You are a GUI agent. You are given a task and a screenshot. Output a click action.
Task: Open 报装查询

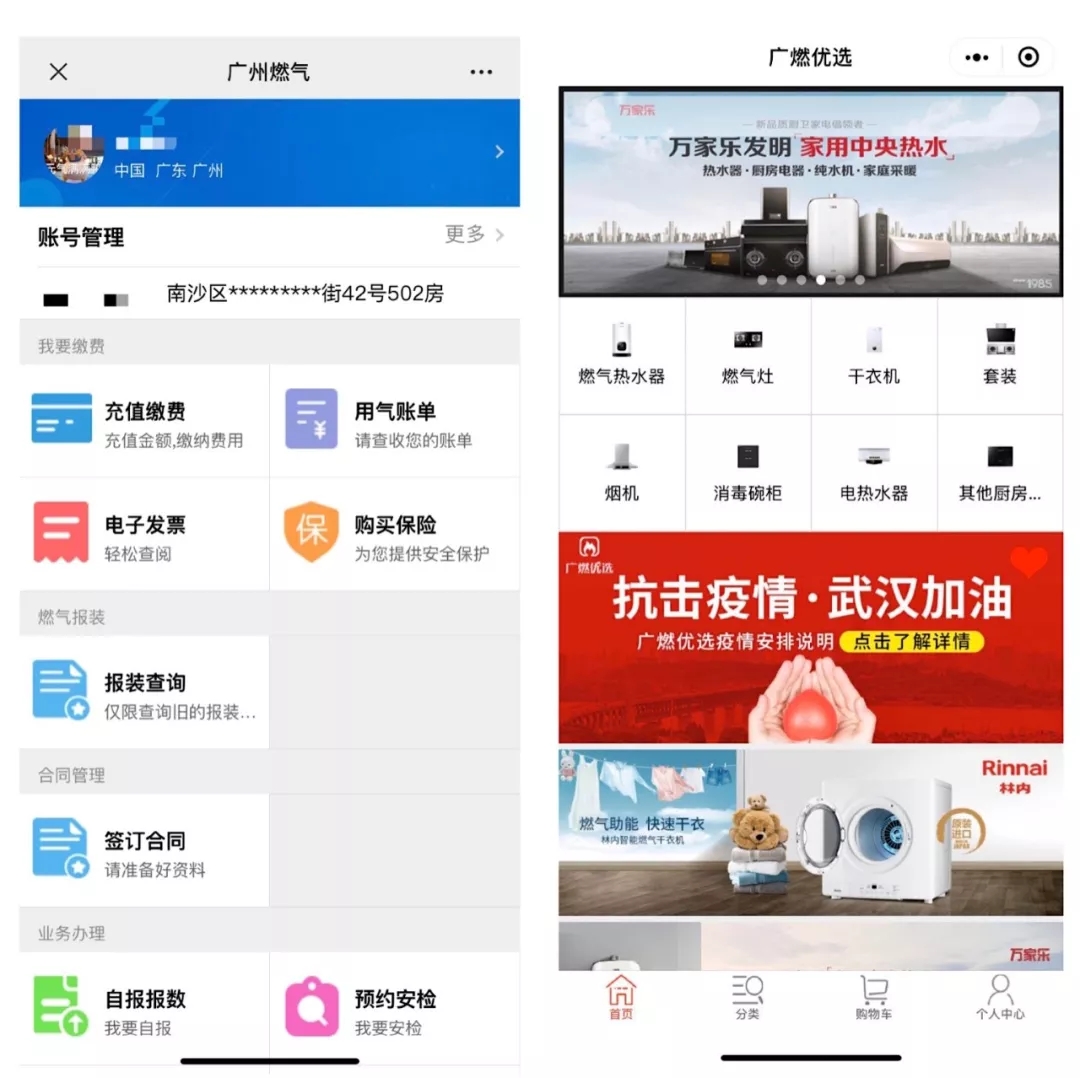pyautogui.click(x=145, y=692)
